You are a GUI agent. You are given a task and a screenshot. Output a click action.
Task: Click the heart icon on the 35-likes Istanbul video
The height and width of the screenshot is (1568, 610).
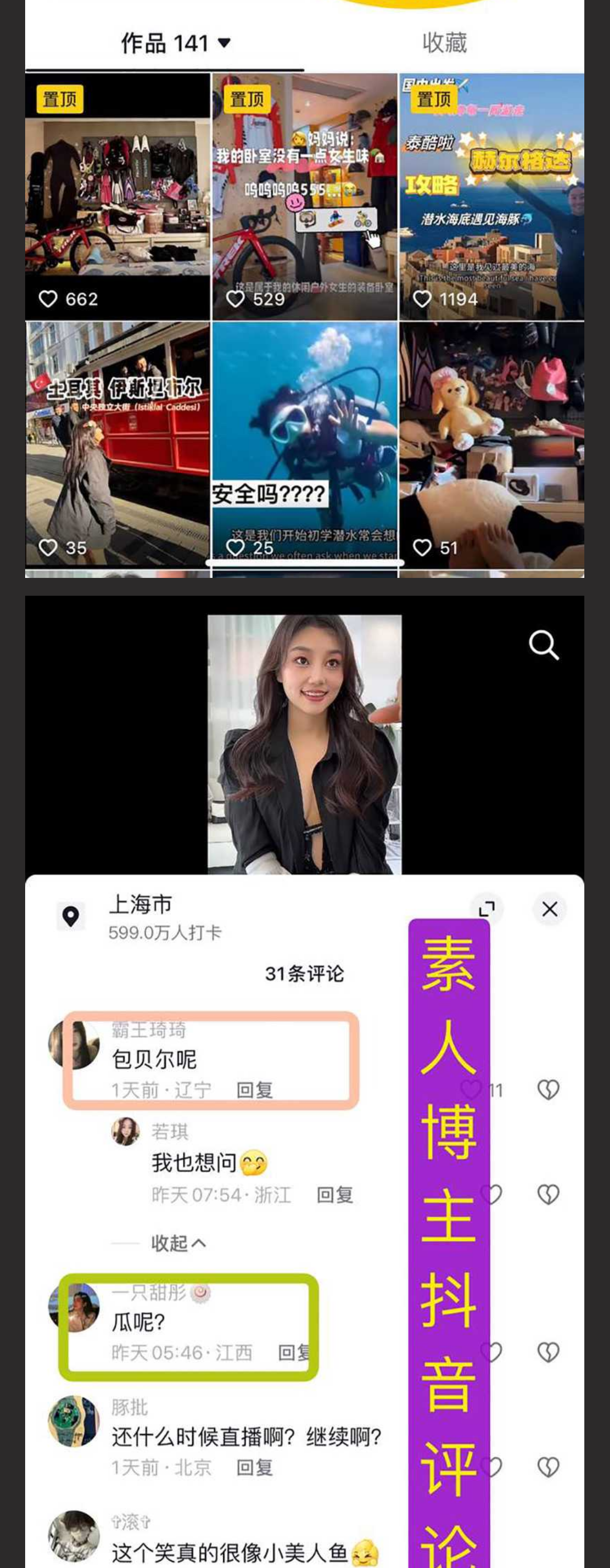click(48, 547)
